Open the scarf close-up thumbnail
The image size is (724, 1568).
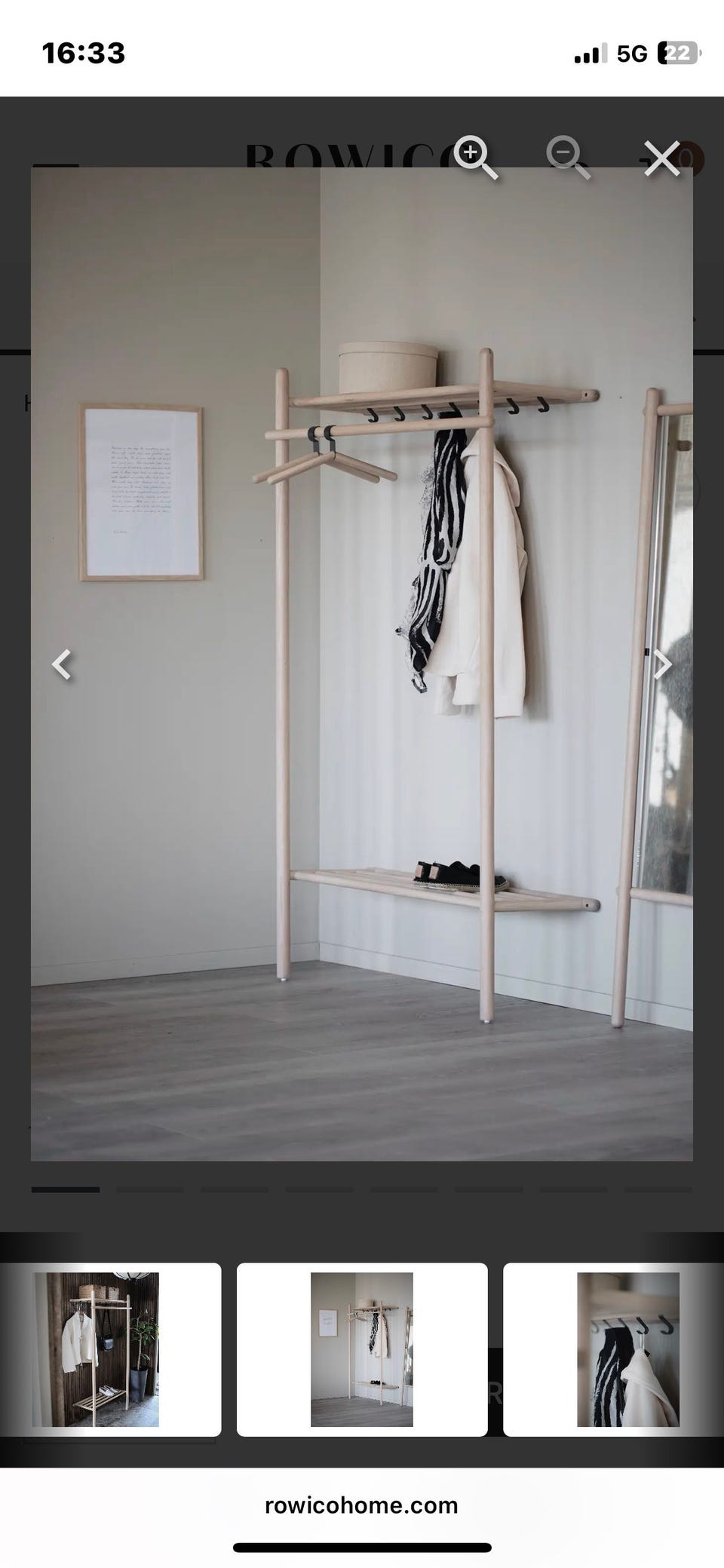620,1350
